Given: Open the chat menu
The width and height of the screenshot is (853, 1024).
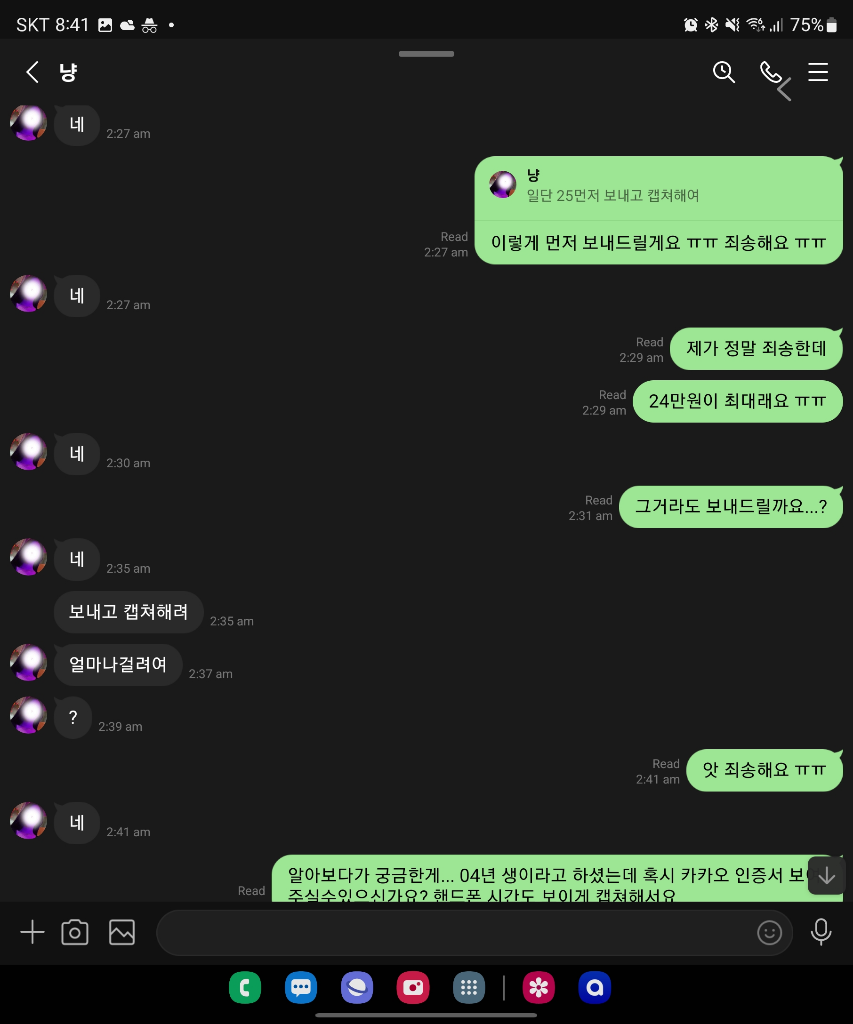Looking at the screenshot, I should pos(818,72).
